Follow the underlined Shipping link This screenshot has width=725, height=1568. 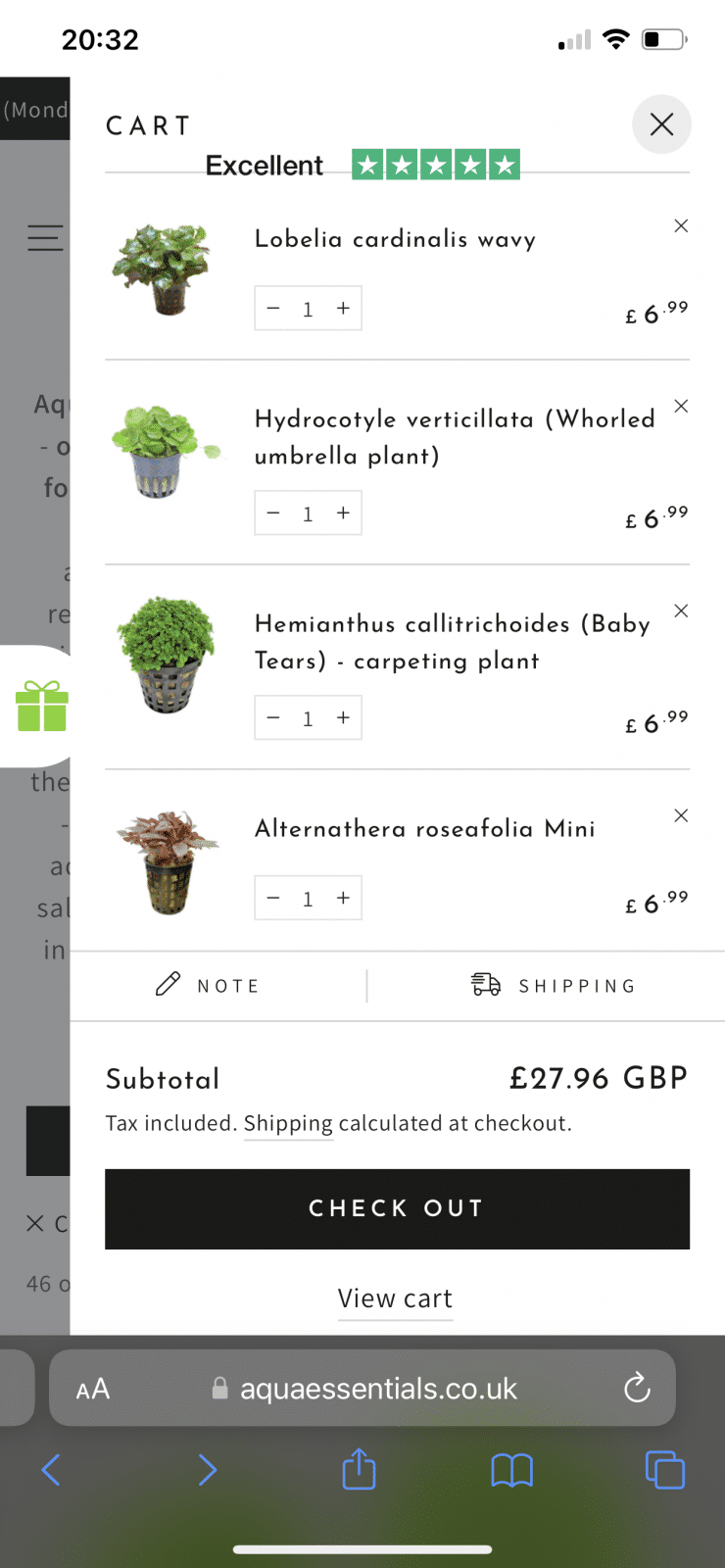click(288, 1124)
